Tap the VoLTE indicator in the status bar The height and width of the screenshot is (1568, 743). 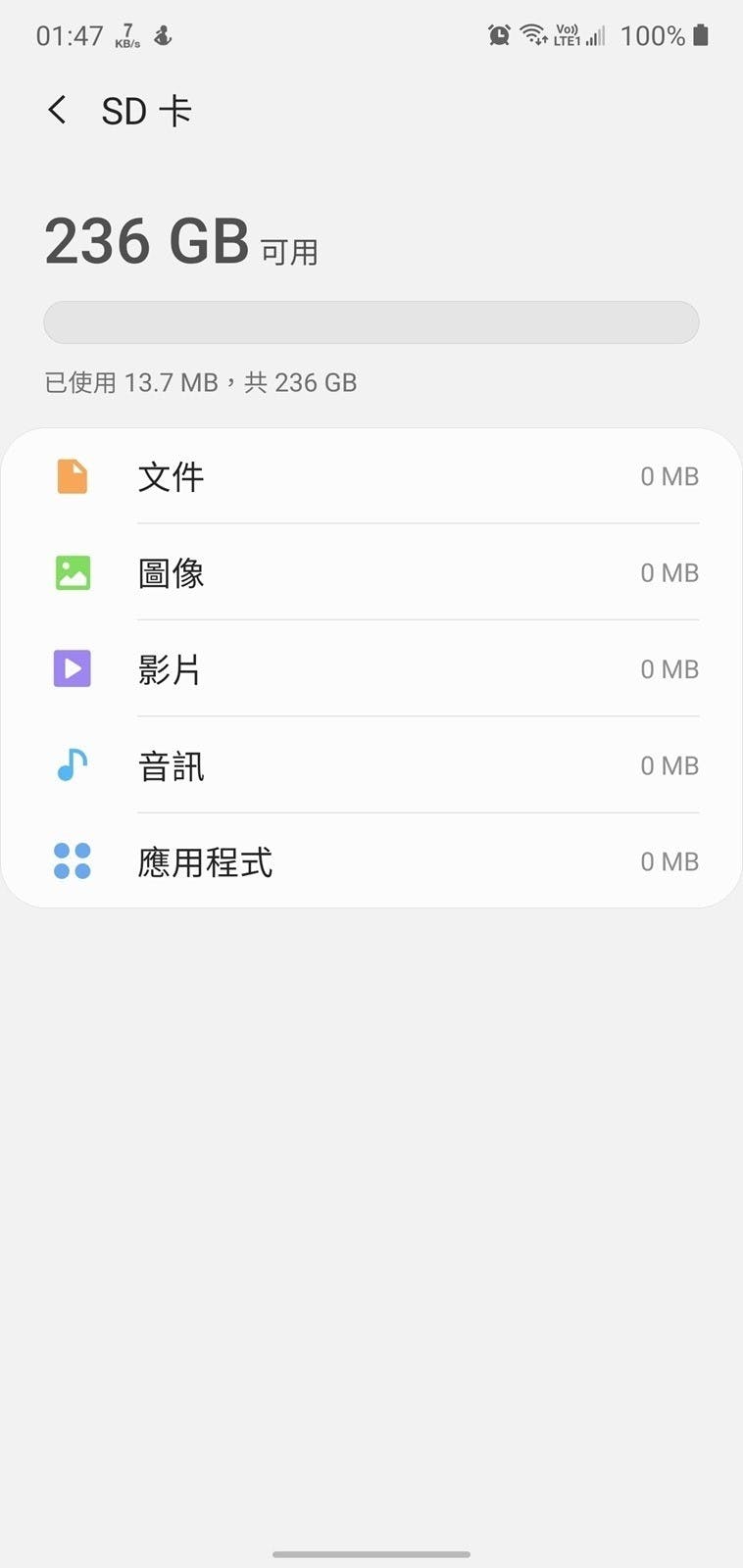[569, 34]
